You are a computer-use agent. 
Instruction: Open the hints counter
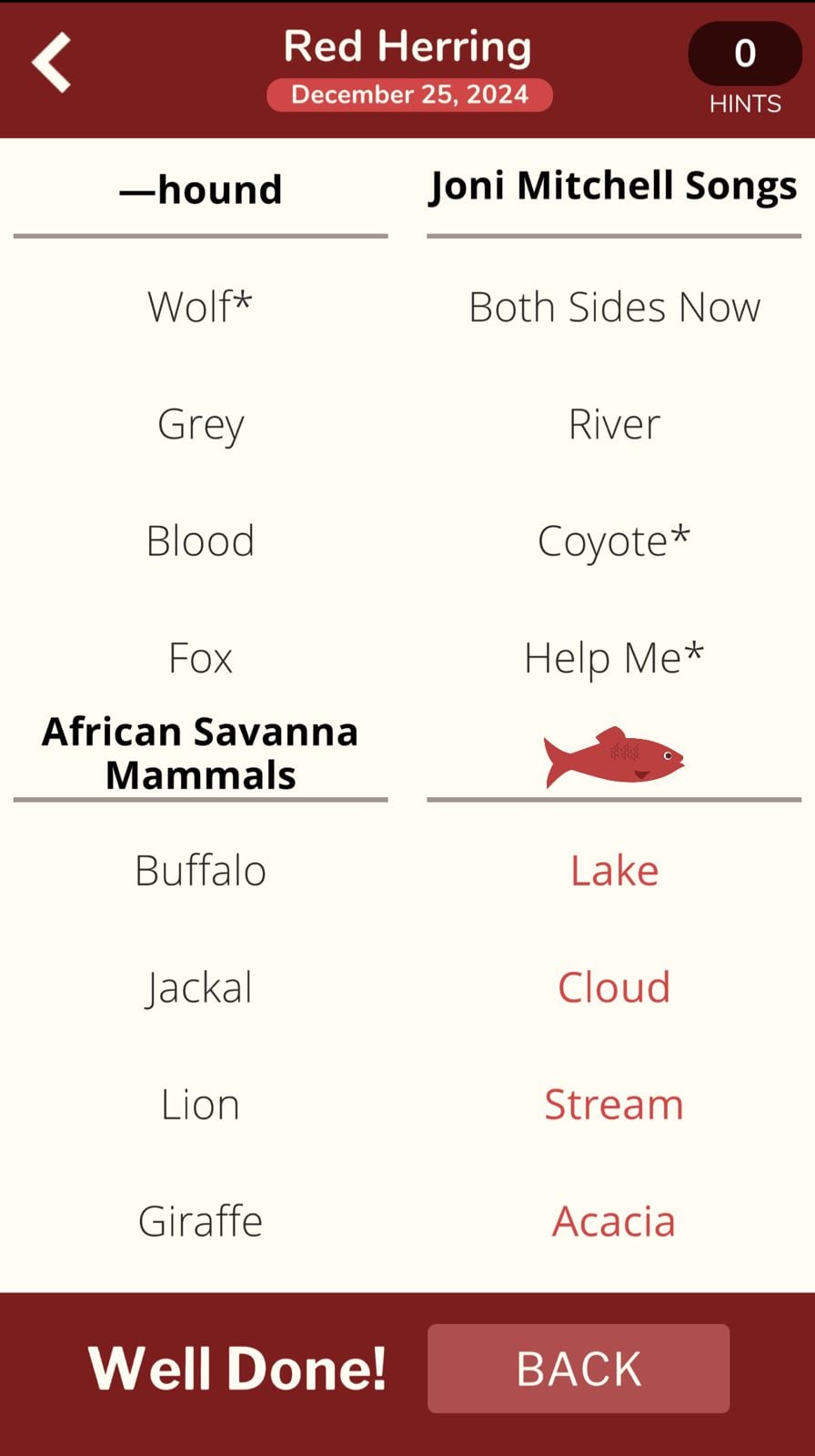pyautogui.click(x=744, y=55)
